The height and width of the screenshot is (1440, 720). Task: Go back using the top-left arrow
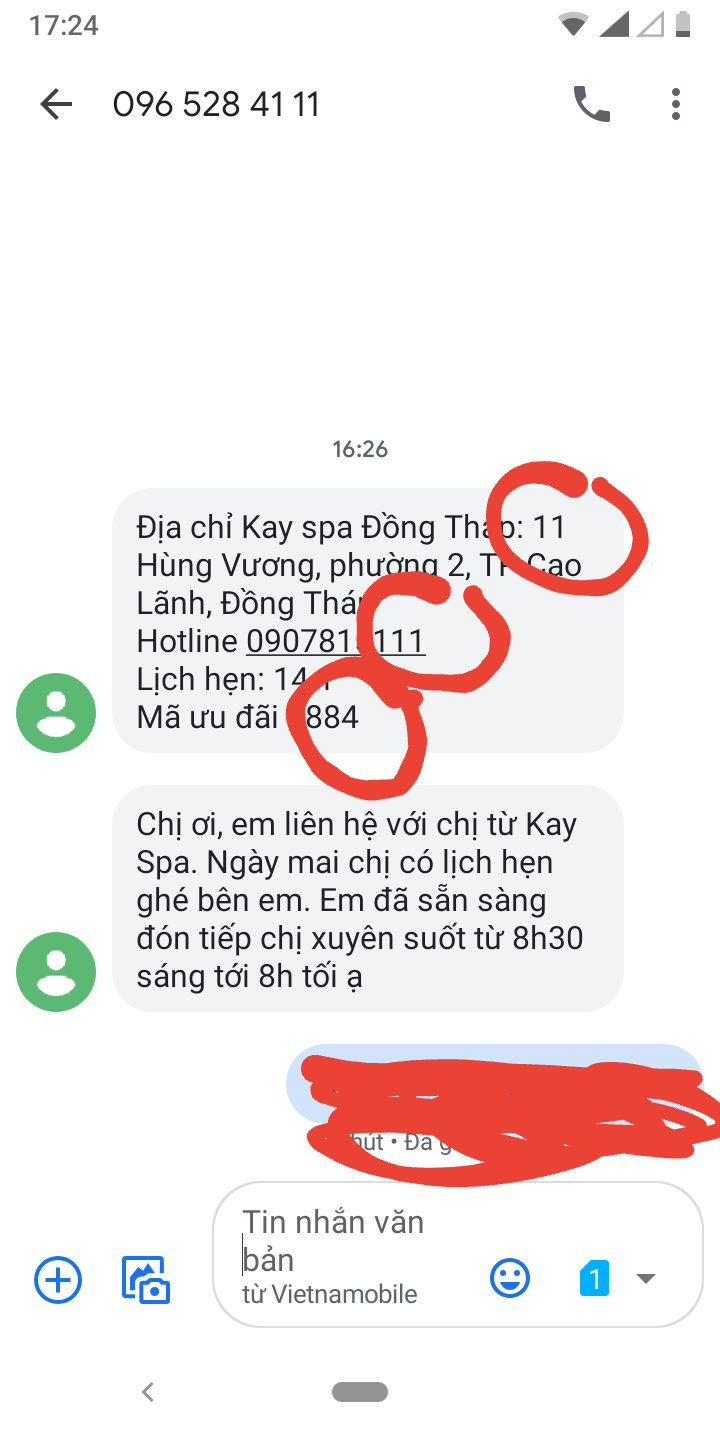tap(56, 104)
